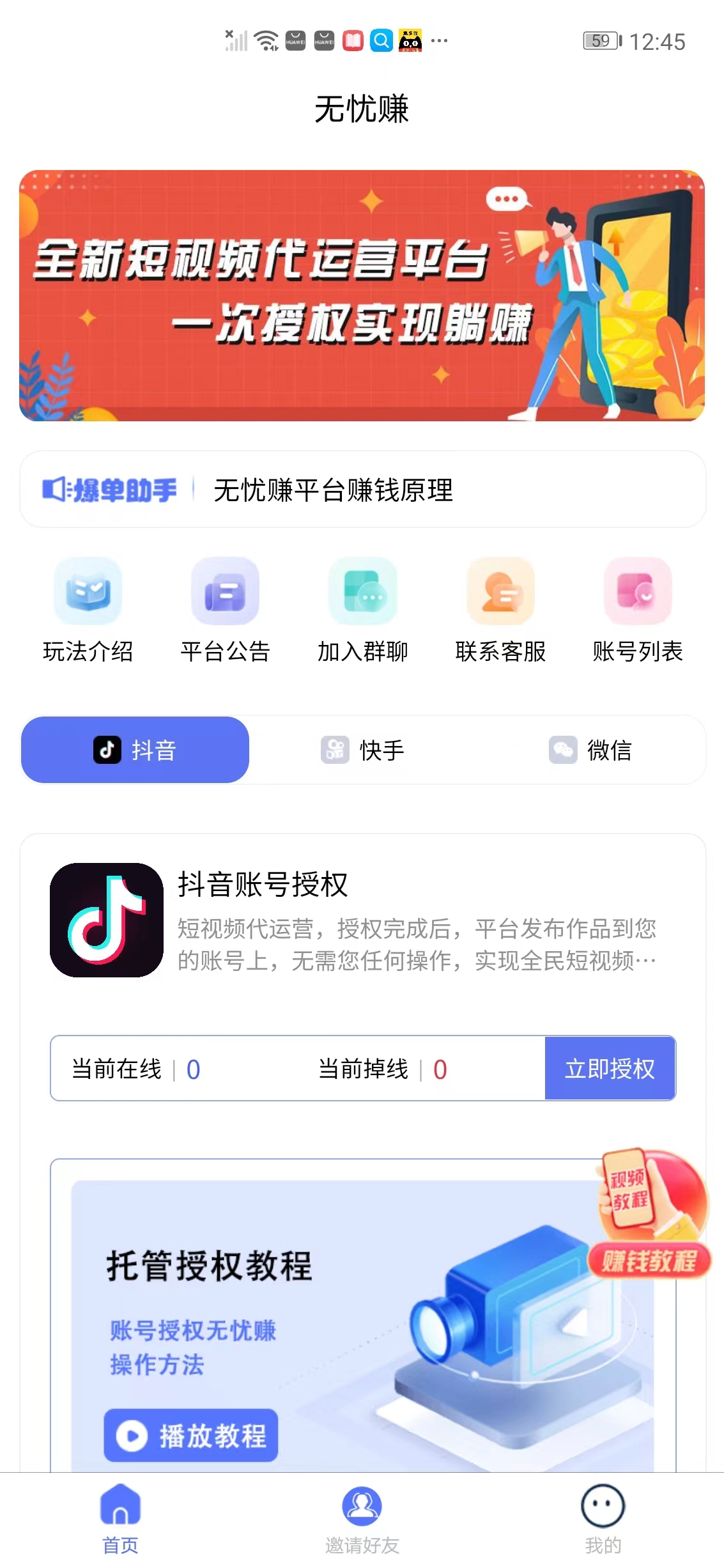
Task: Select the 抖音 Douyin platform toggle
Action: [135, 750]
